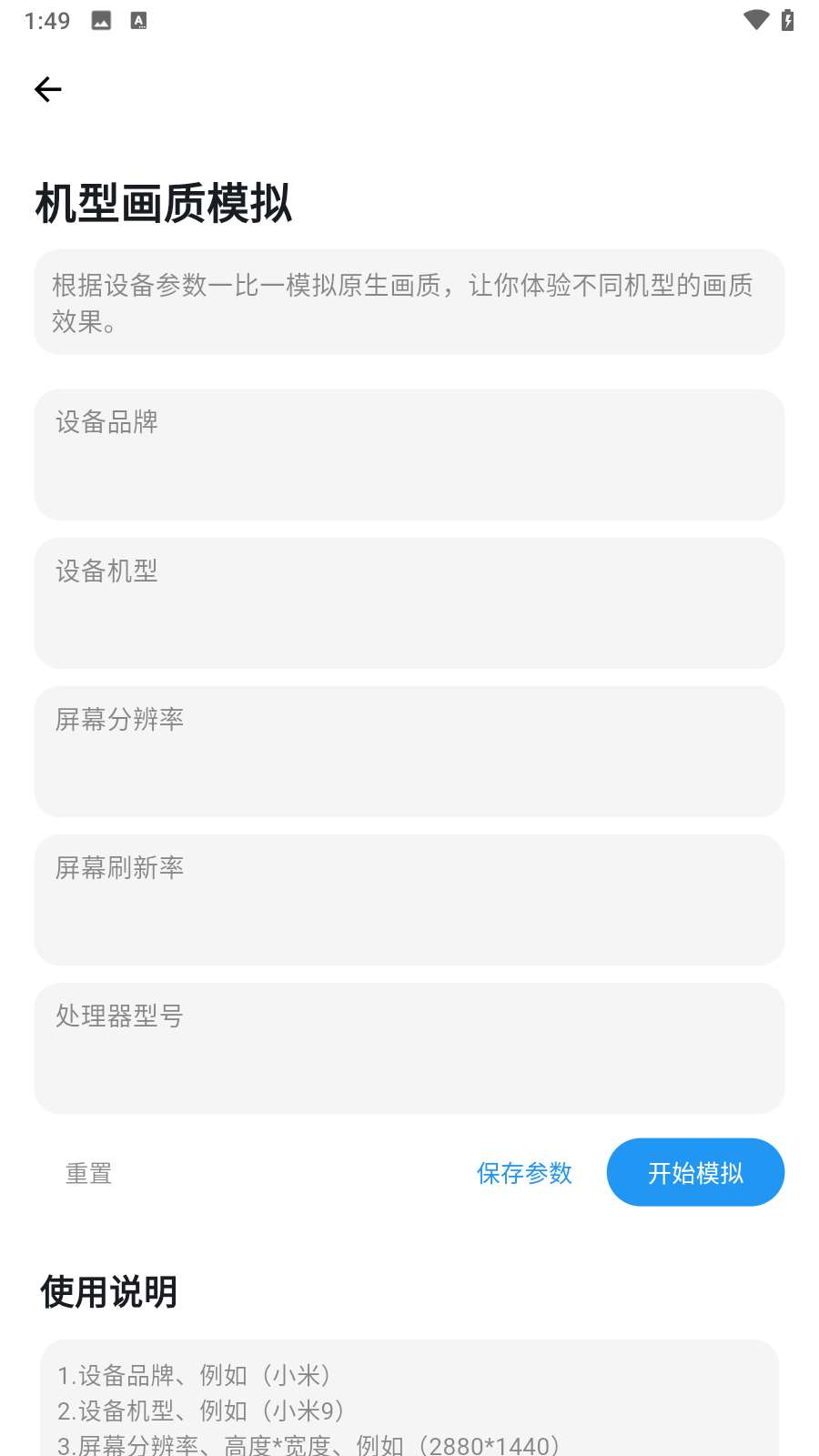Enter the 屏幕刷新率 field

(409, 900)
